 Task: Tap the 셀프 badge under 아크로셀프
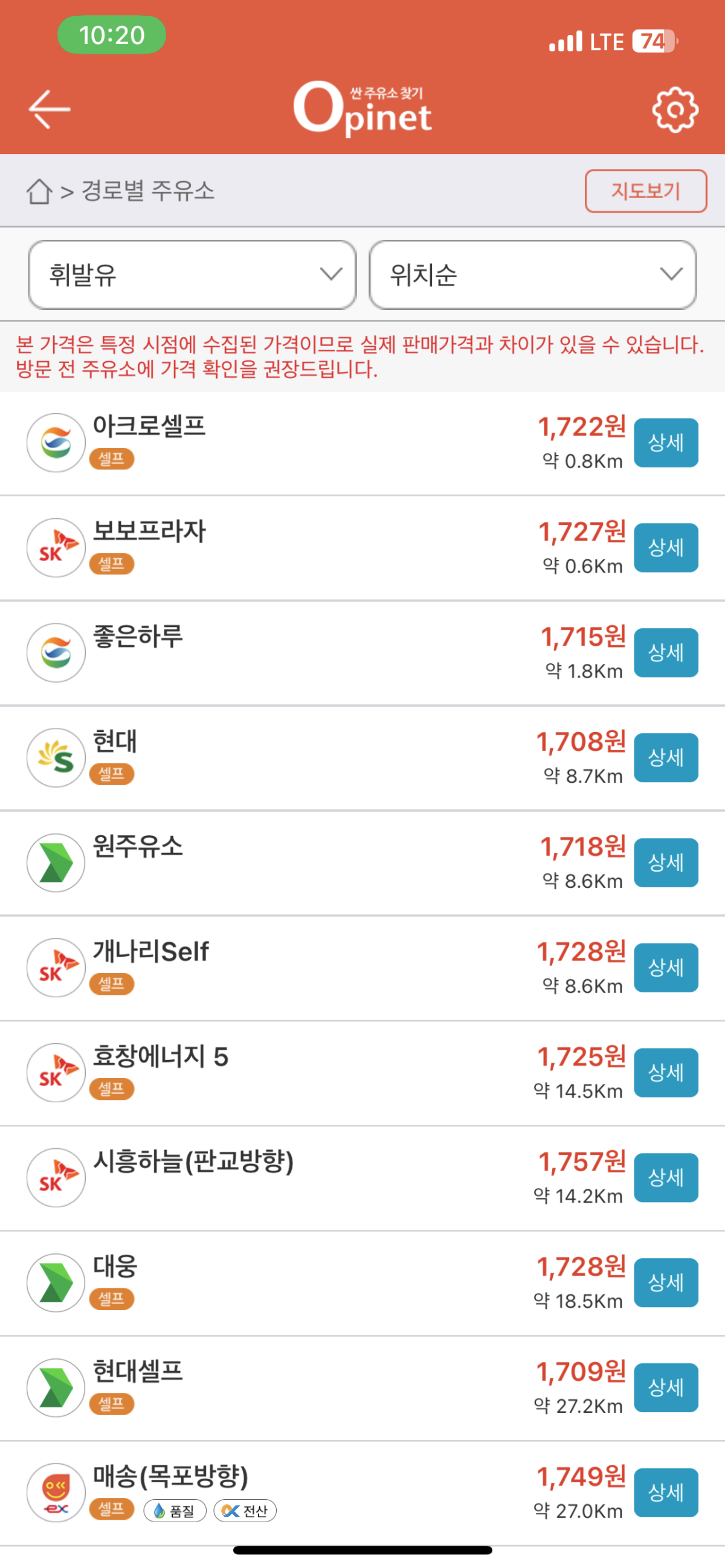coord(111,461)
